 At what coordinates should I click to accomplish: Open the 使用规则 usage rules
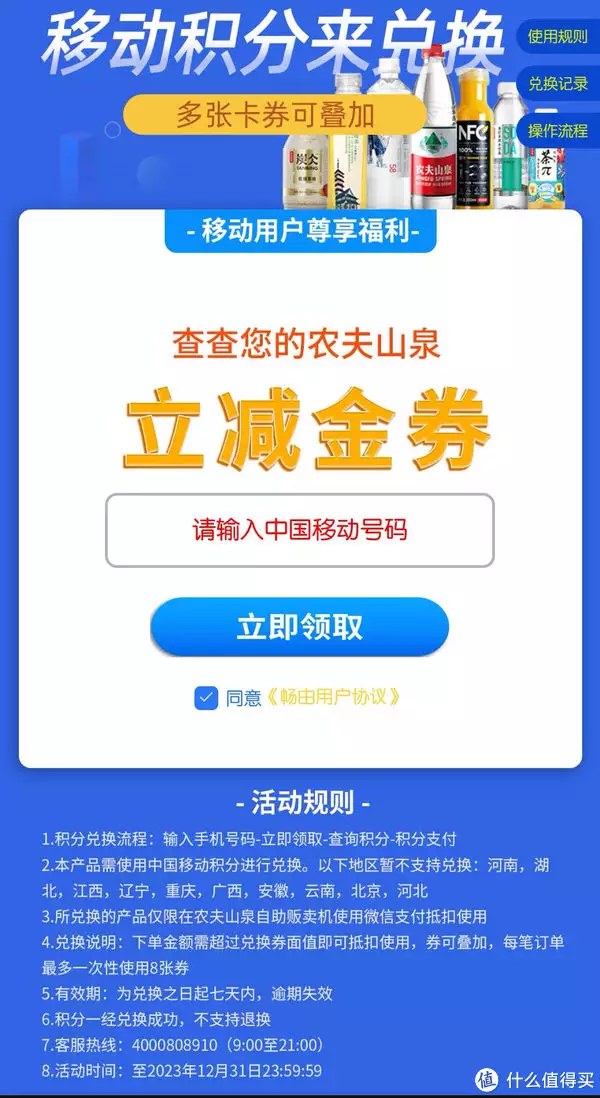pyautogui.click(x=558, y=37)
